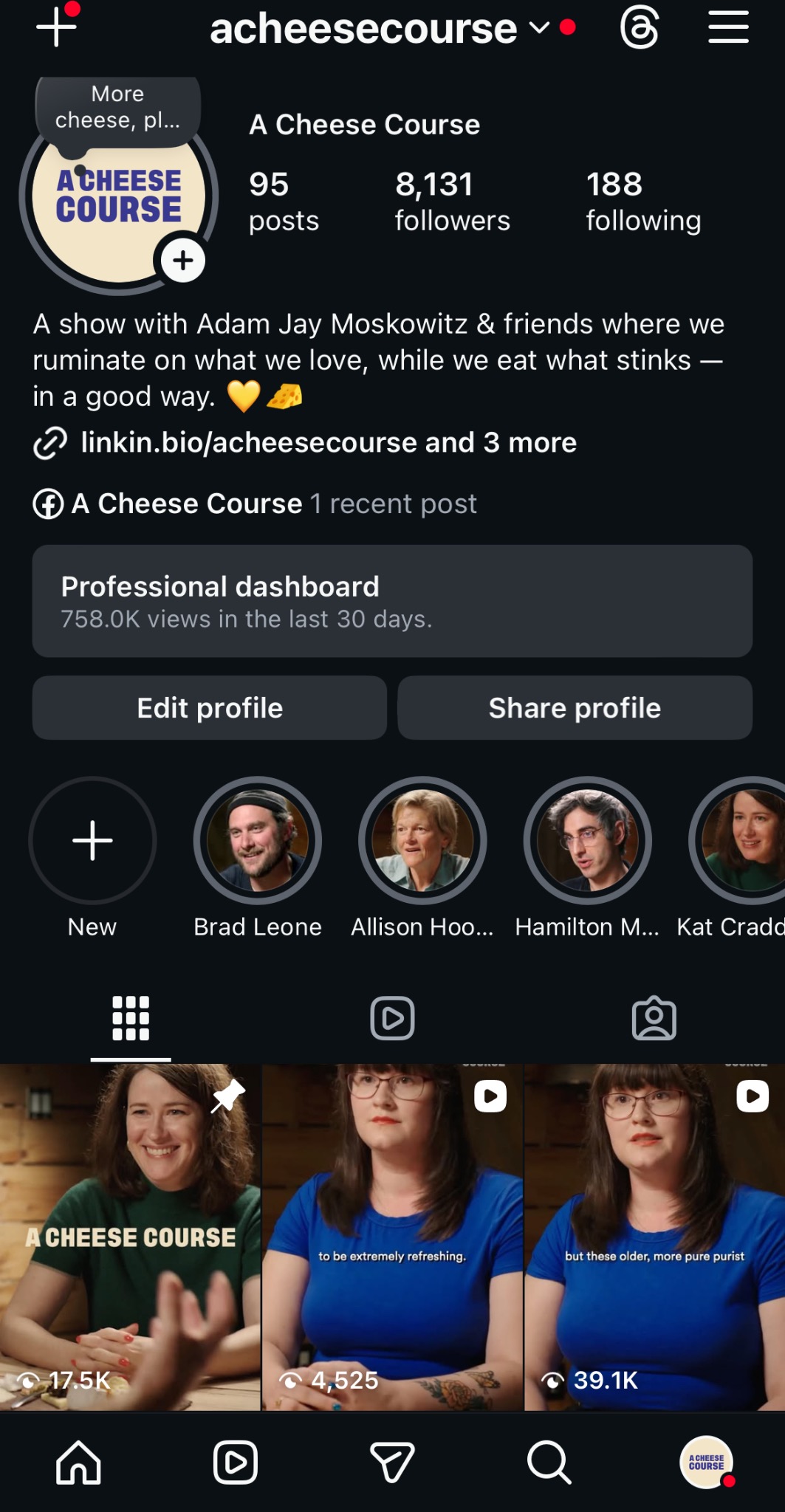Open Search and explore
The image size is (785, 1512).
pos(549,1462)
